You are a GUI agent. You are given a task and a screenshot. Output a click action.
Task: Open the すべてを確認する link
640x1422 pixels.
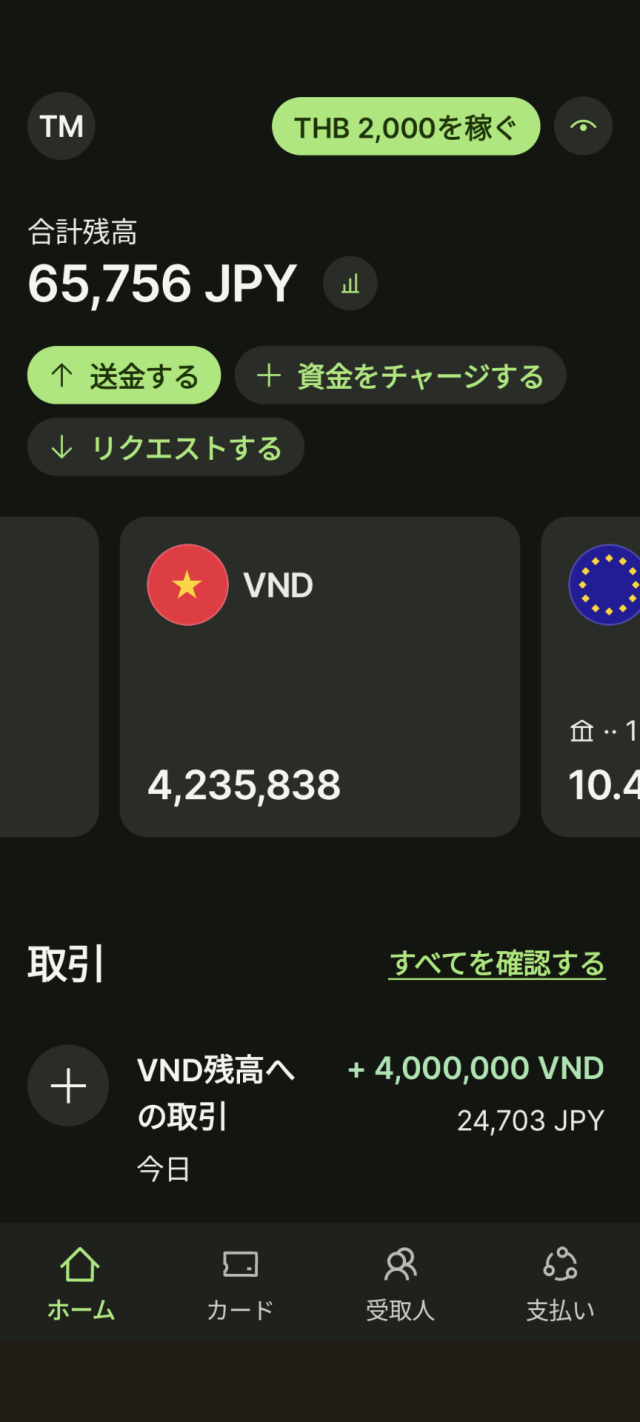point(497,963)
